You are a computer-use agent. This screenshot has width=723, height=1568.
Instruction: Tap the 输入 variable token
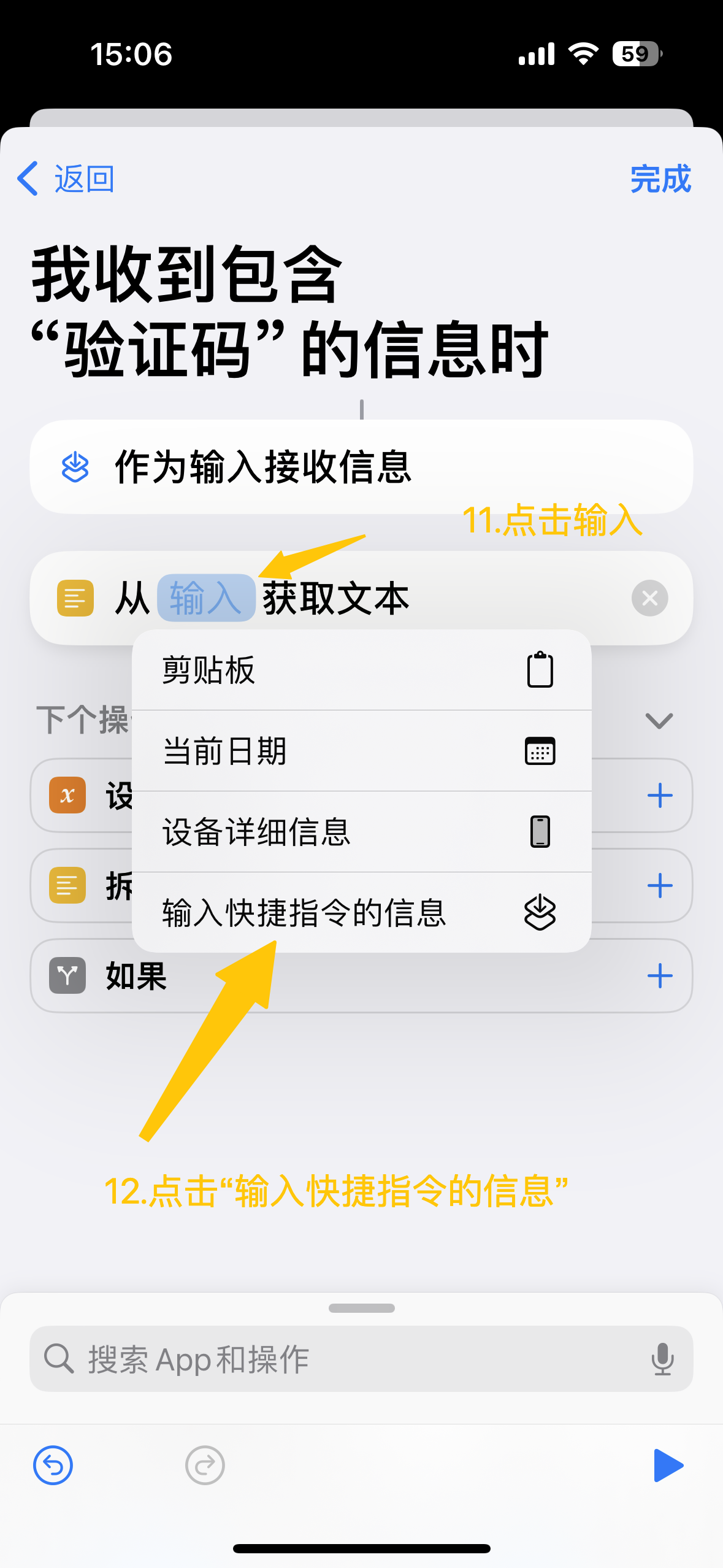pos(206,598)
